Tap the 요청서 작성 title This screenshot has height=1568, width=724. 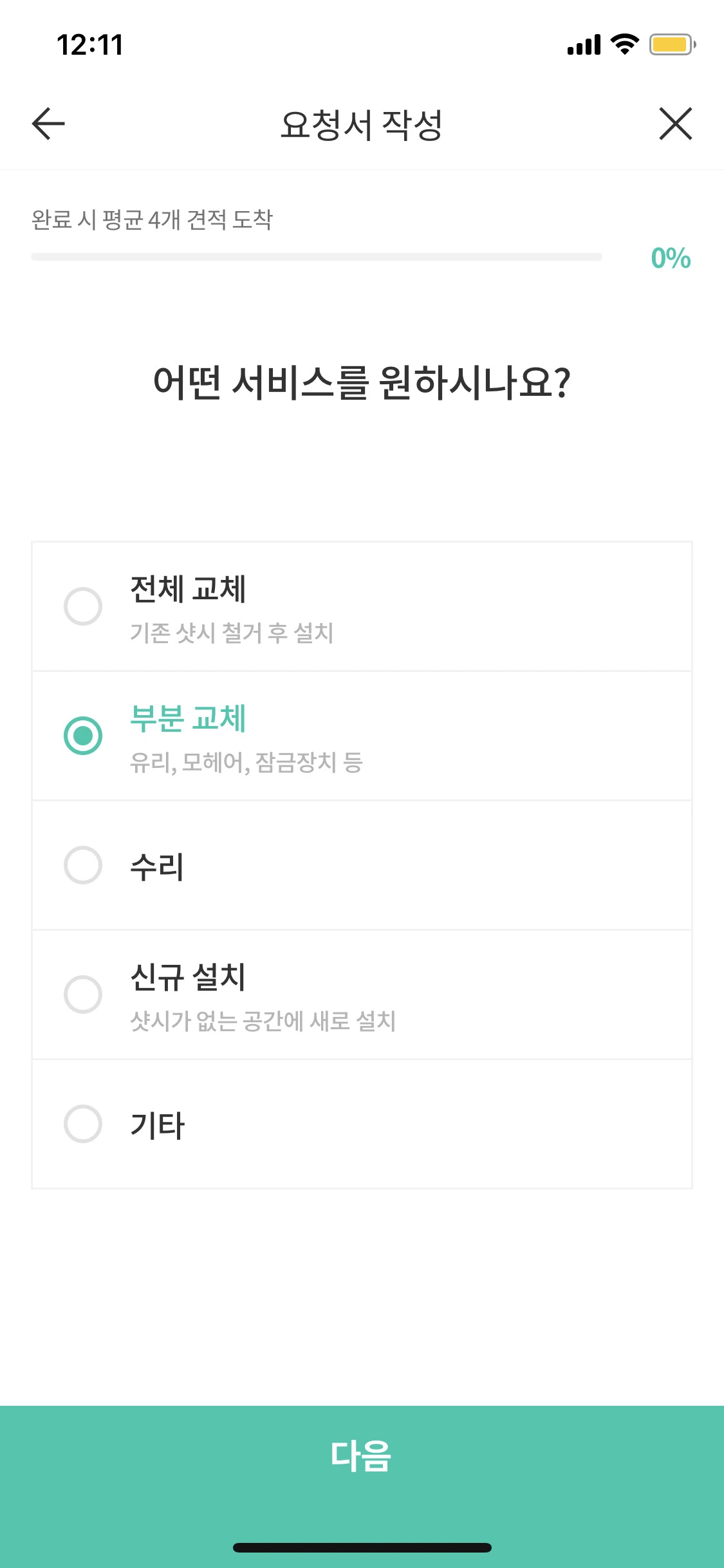[x=362, y=124]
